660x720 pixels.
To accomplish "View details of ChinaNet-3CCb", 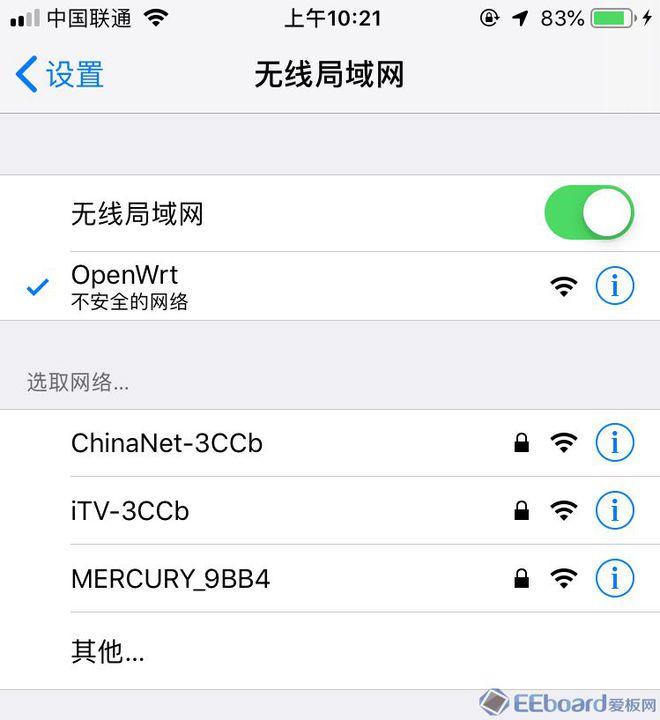I will 615,443.
